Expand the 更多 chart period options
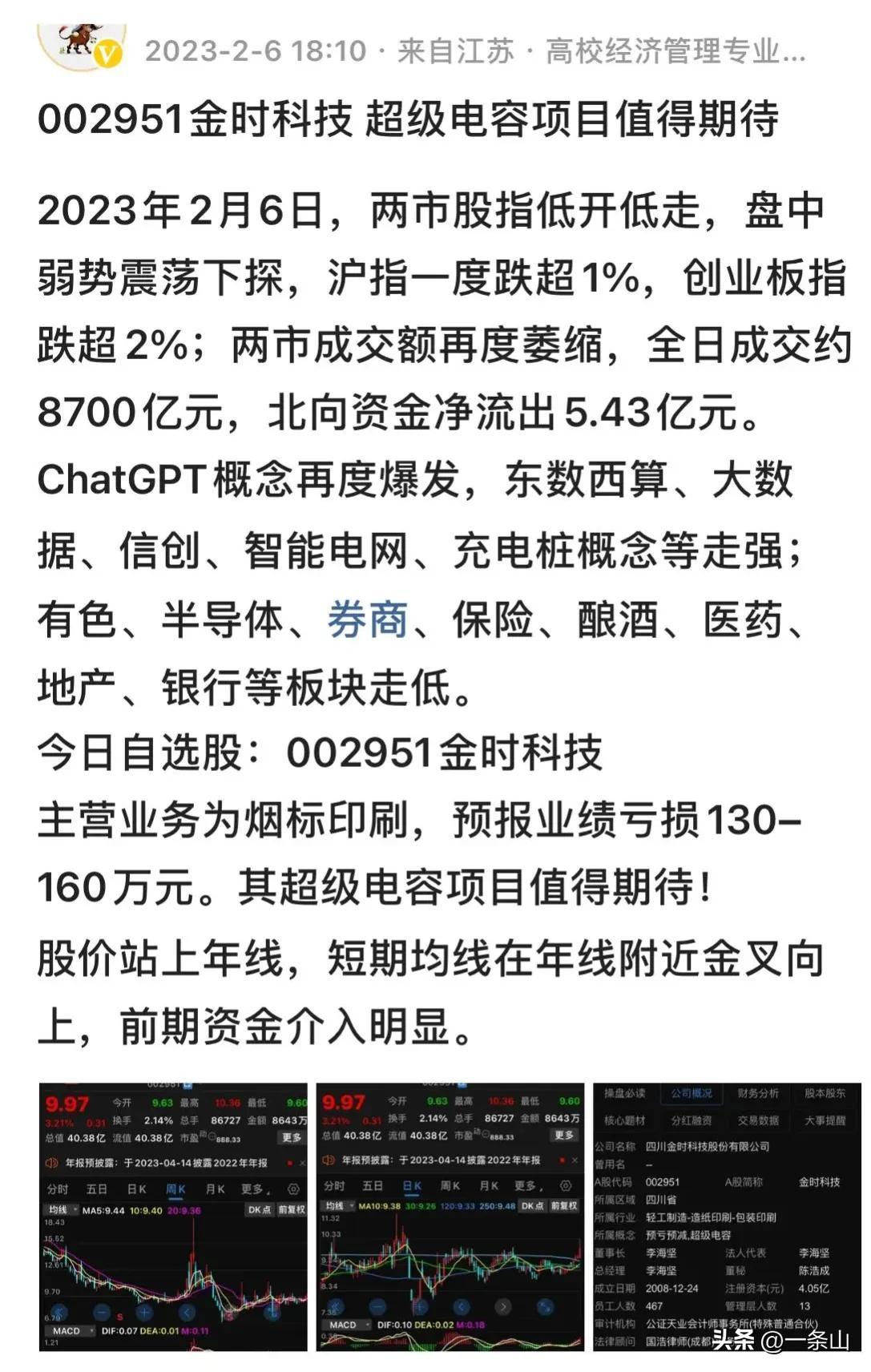 click(x=252, y=1188)
